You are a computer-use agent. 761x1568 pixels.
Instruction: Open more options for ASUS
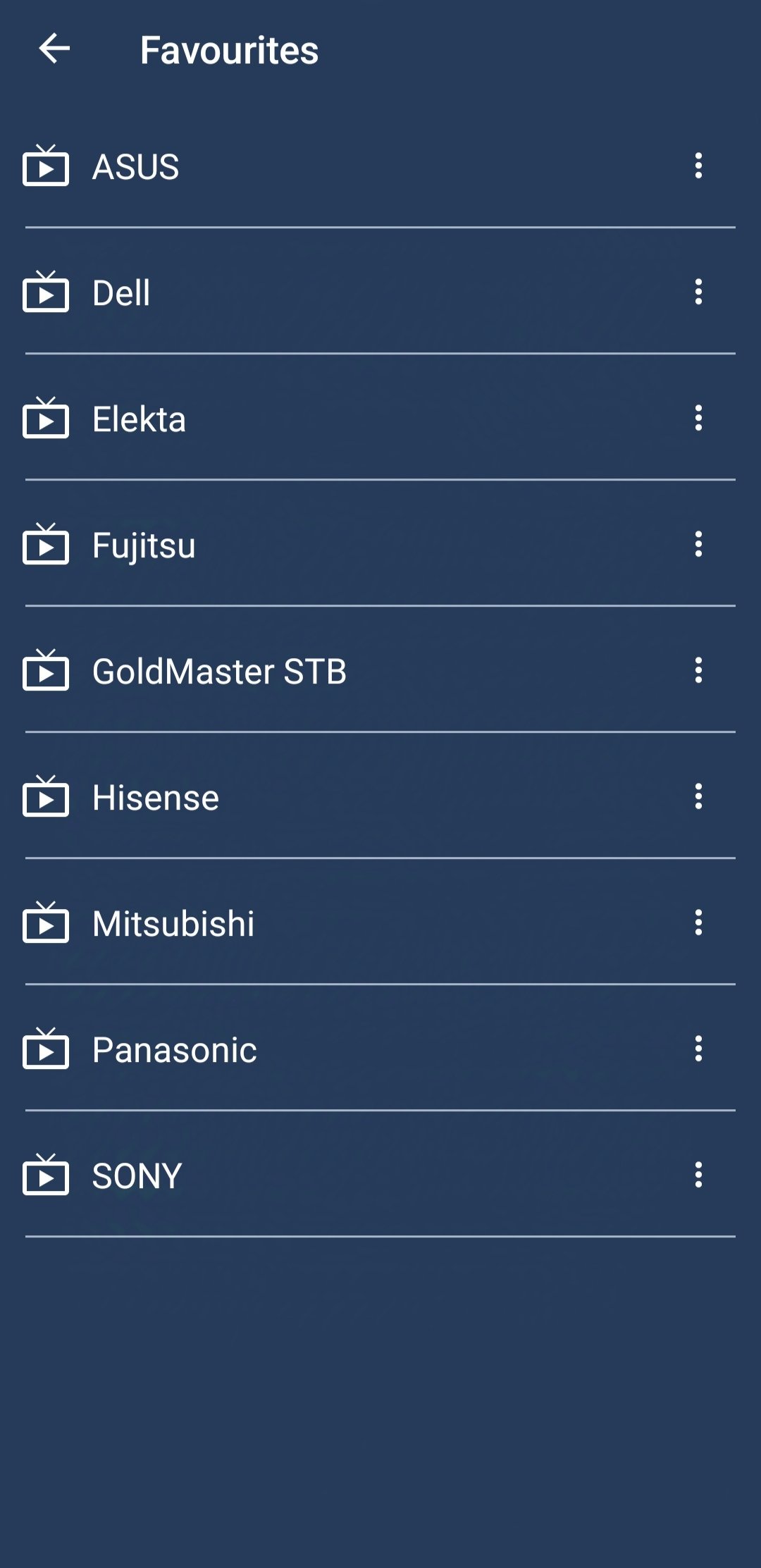pyautogui.click(x=698, y=166)
